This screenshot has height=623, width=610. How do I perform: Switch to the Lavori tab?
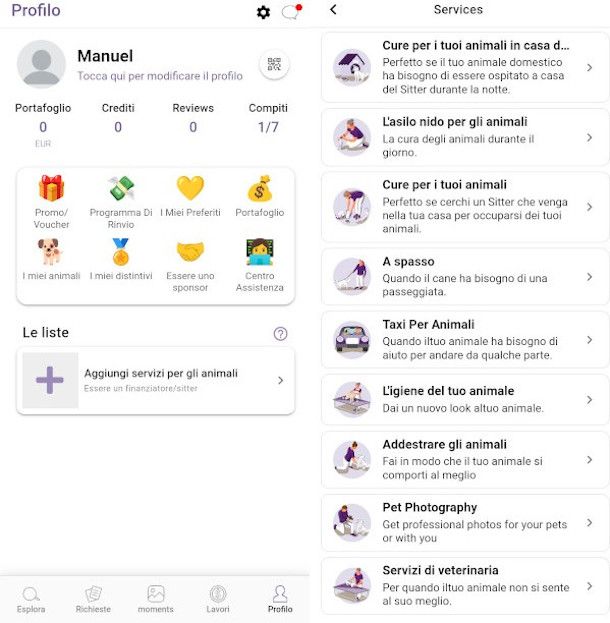pyautogui.click(x=217, y=599)
